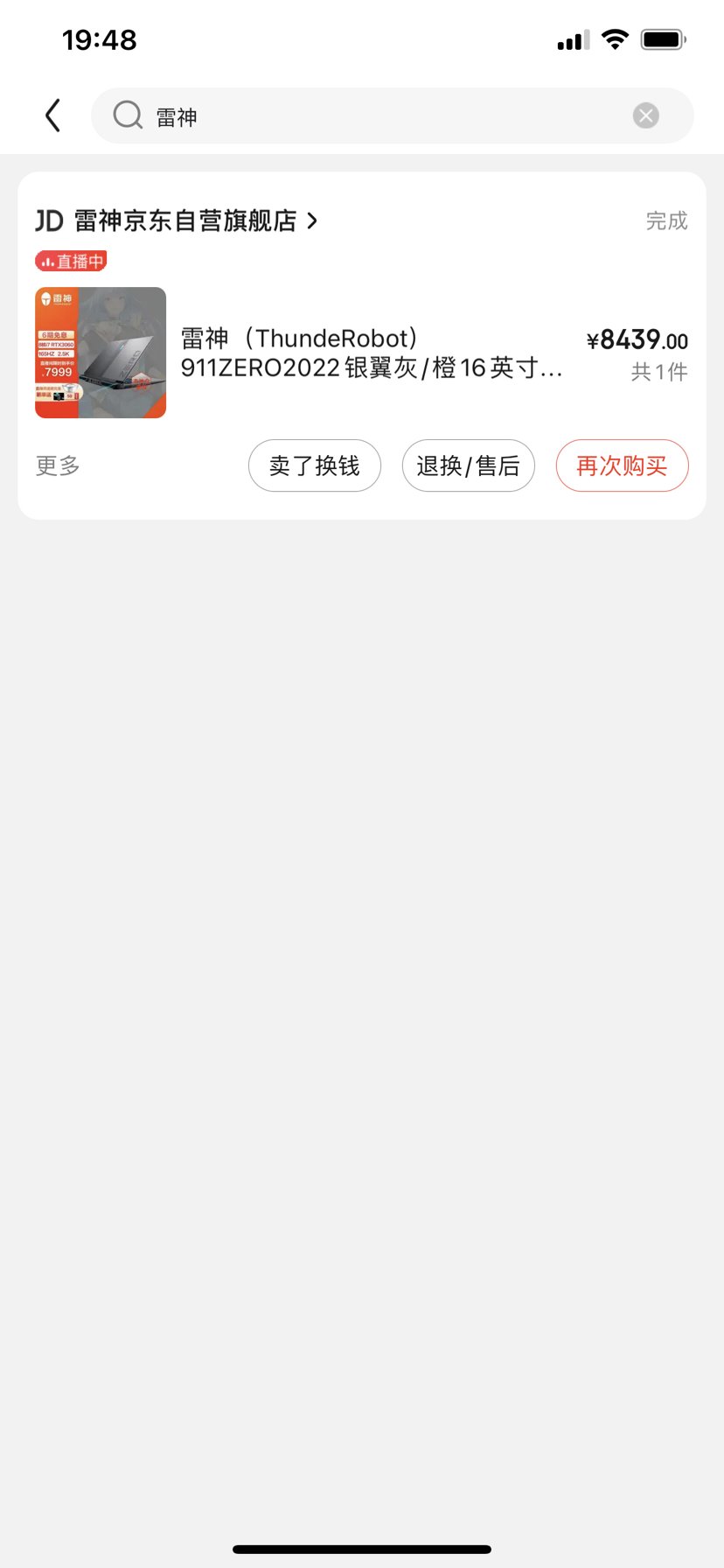Open the 直播中 live stream badge
Screen dimensions: 724x1568
pyautogui.click(x=71, y=261)
